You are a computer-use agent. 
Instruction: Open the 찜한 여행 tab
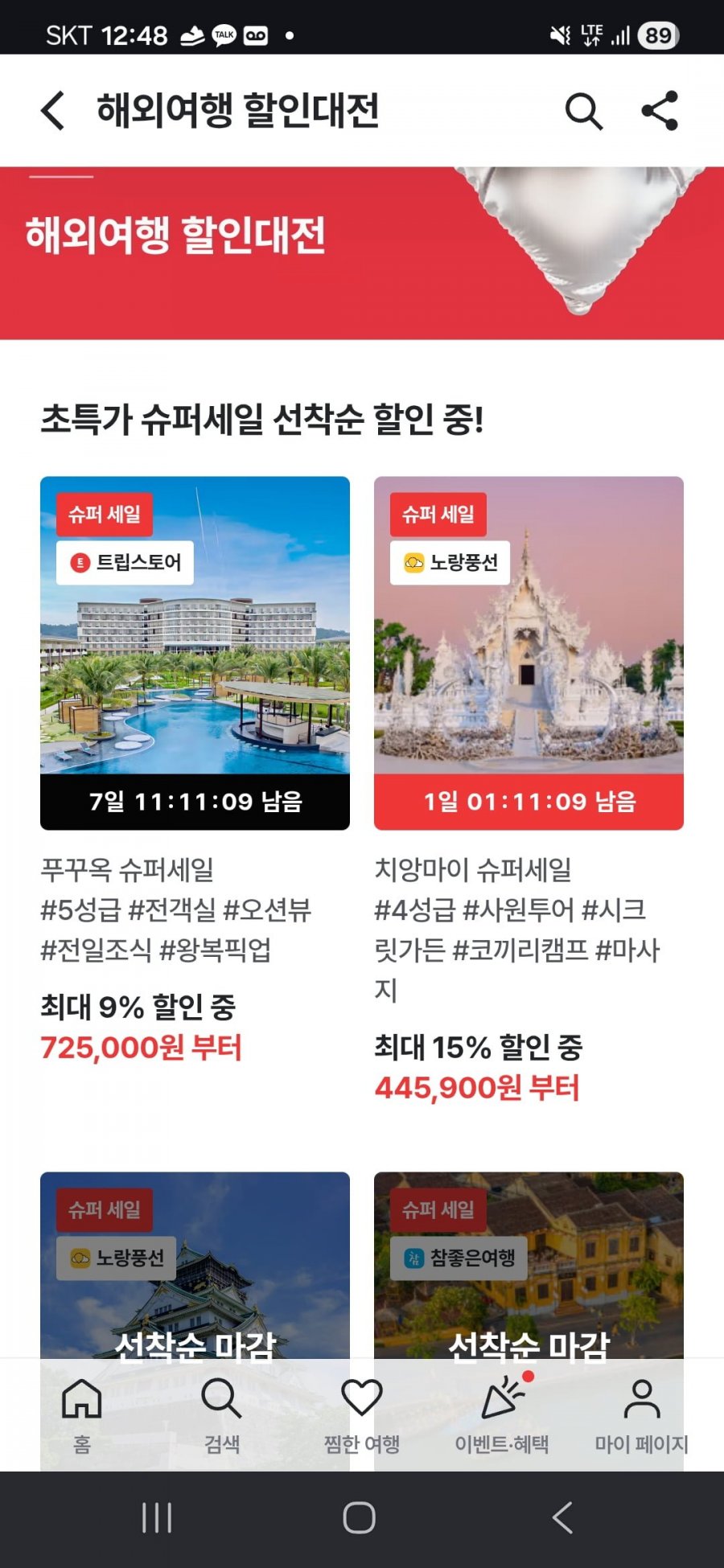[x=362, y=1415]
